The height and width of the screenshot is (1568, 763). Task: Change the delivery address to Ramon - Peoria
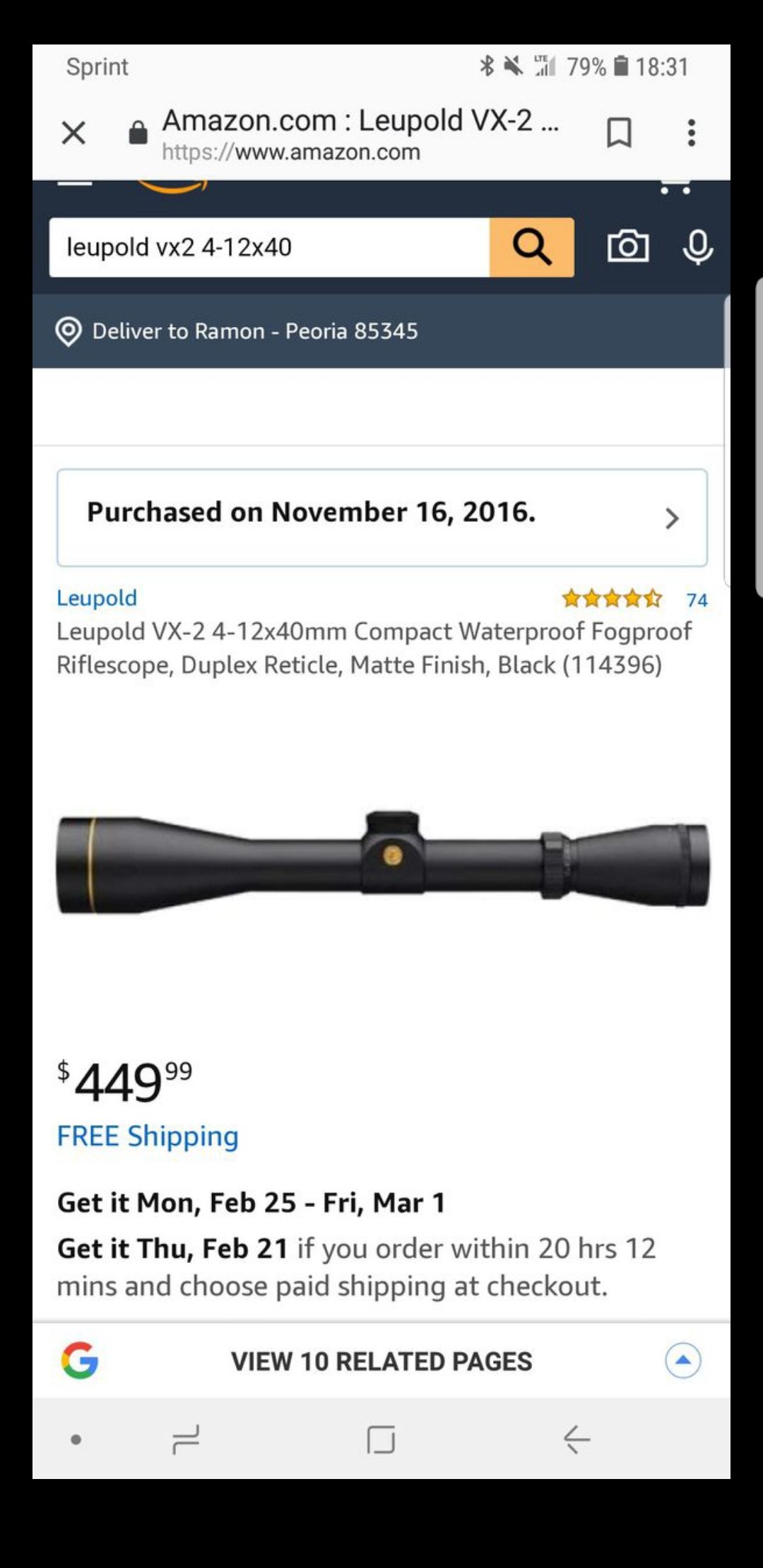(x=237, y=331)
